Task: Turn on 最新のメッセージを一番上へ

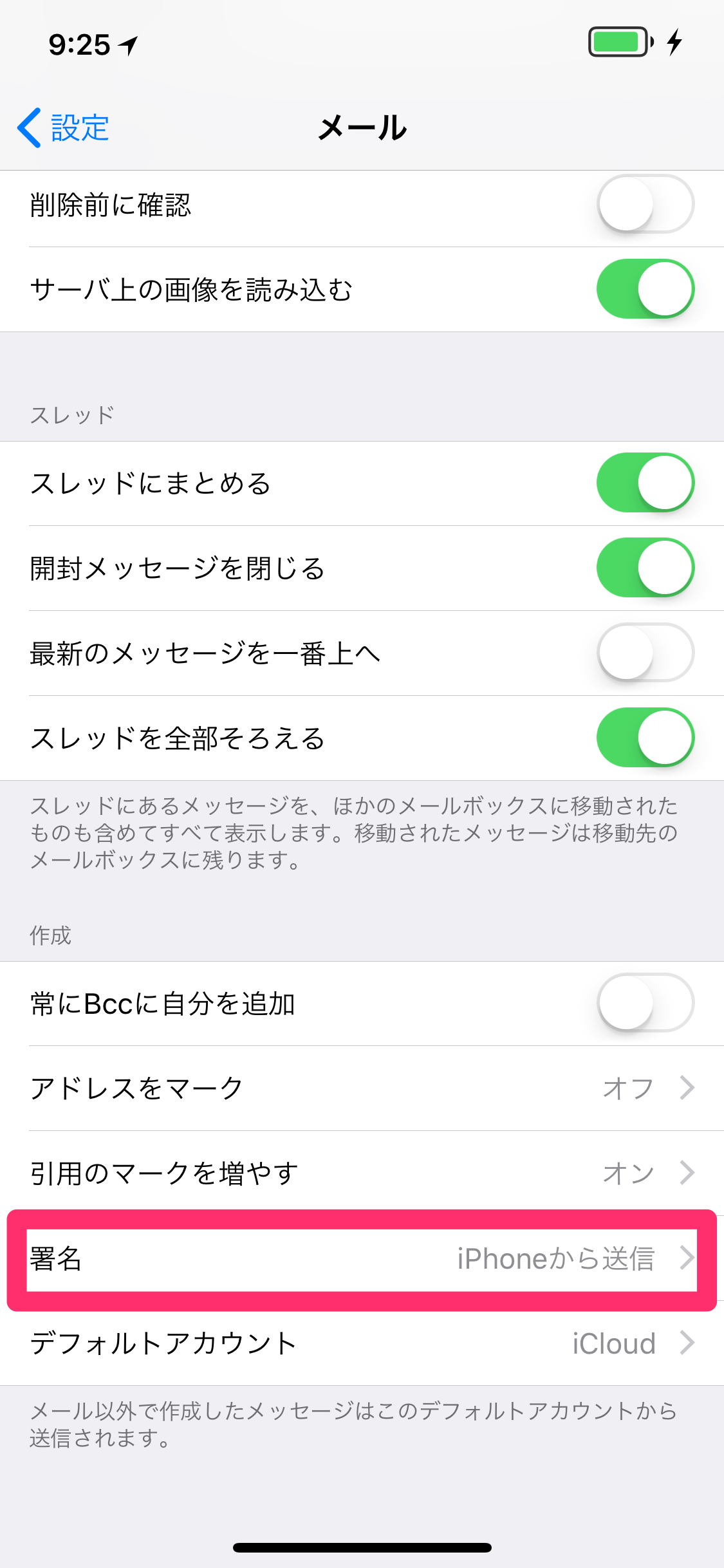Action: point(645,653)
